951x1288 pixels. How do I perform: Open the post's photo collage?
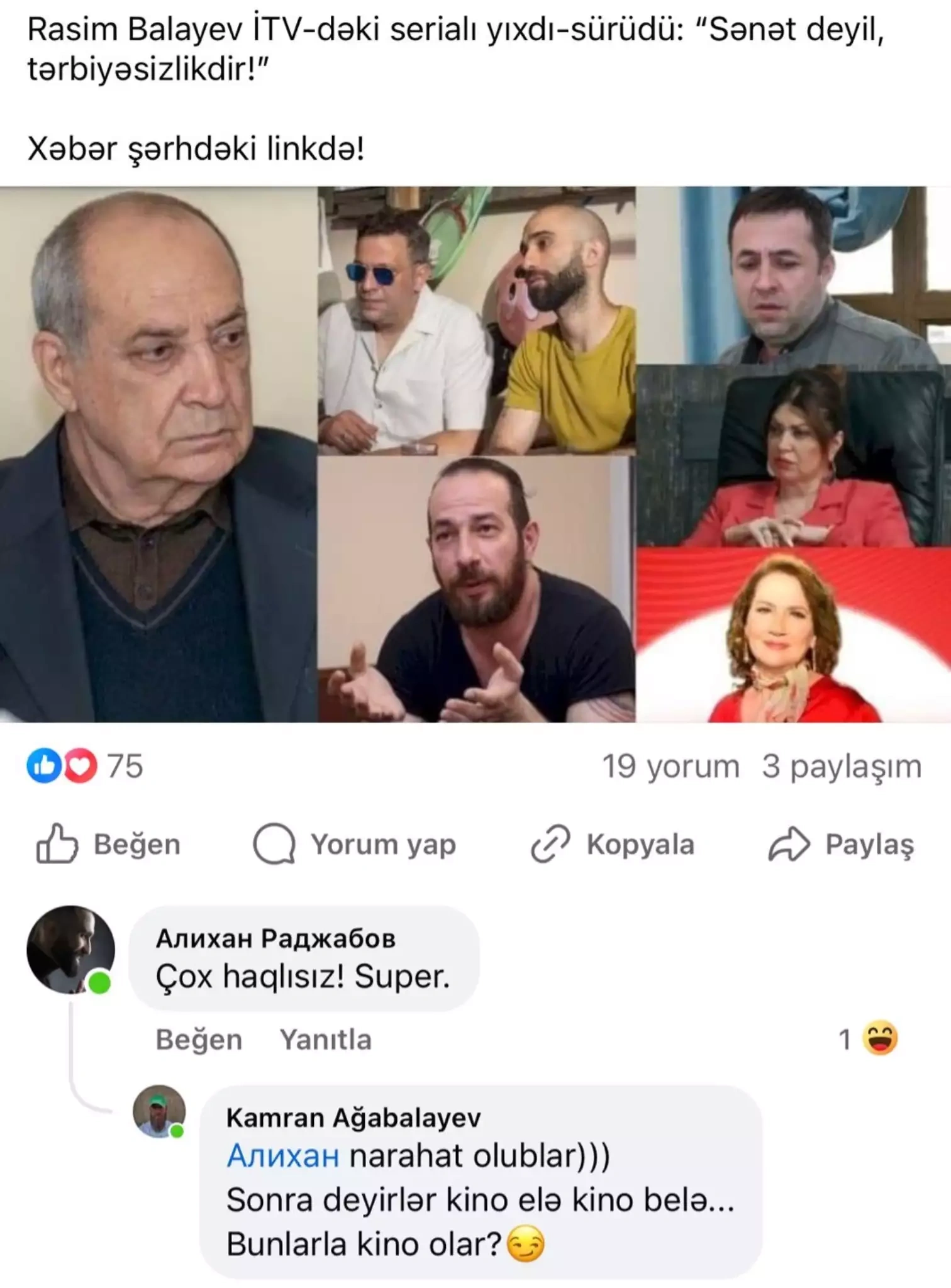coord(475,454)
